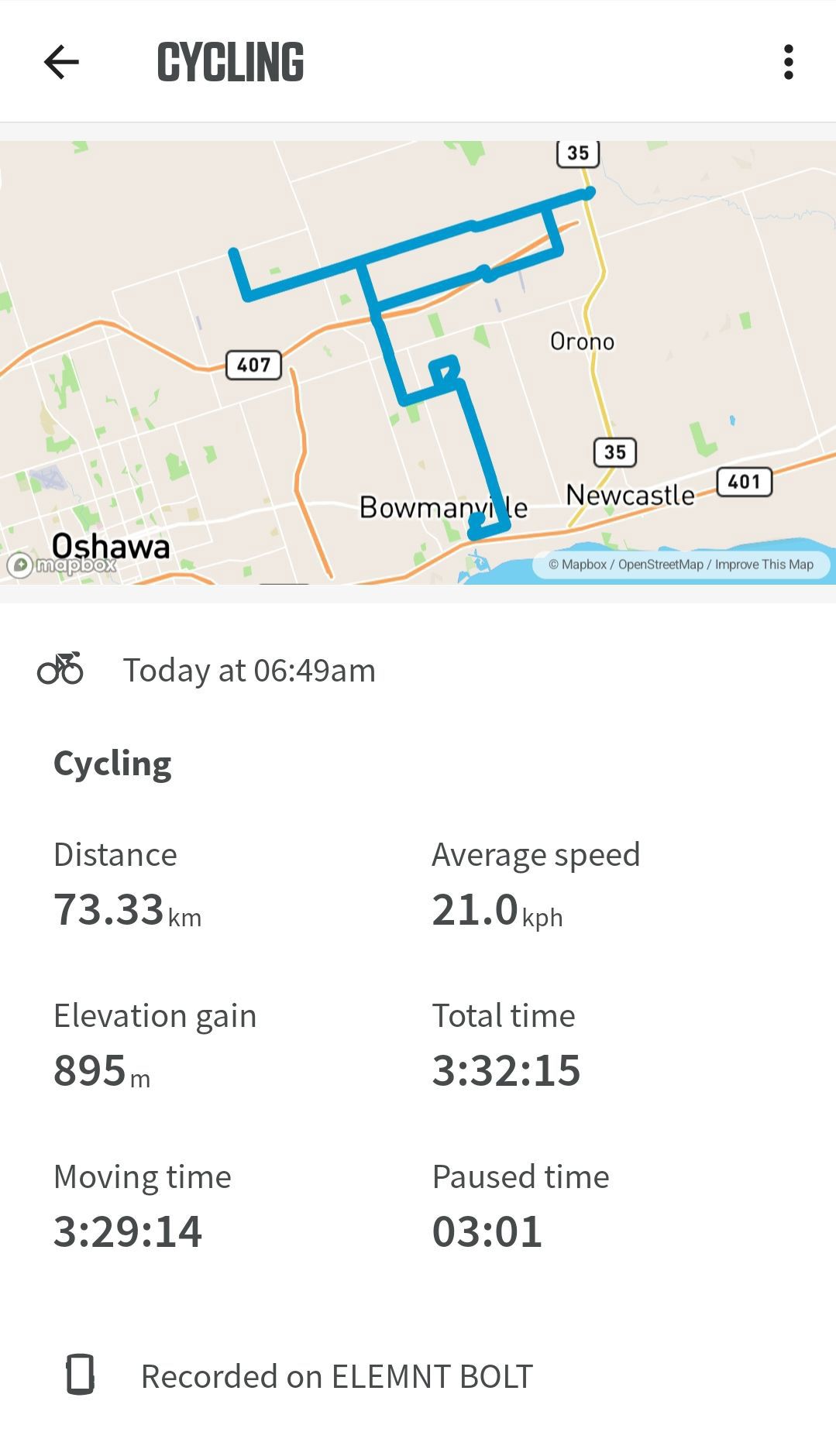This screenshot has width=836, height=1456.
Task: Go back using the arrow
Action: coord(61,62)
